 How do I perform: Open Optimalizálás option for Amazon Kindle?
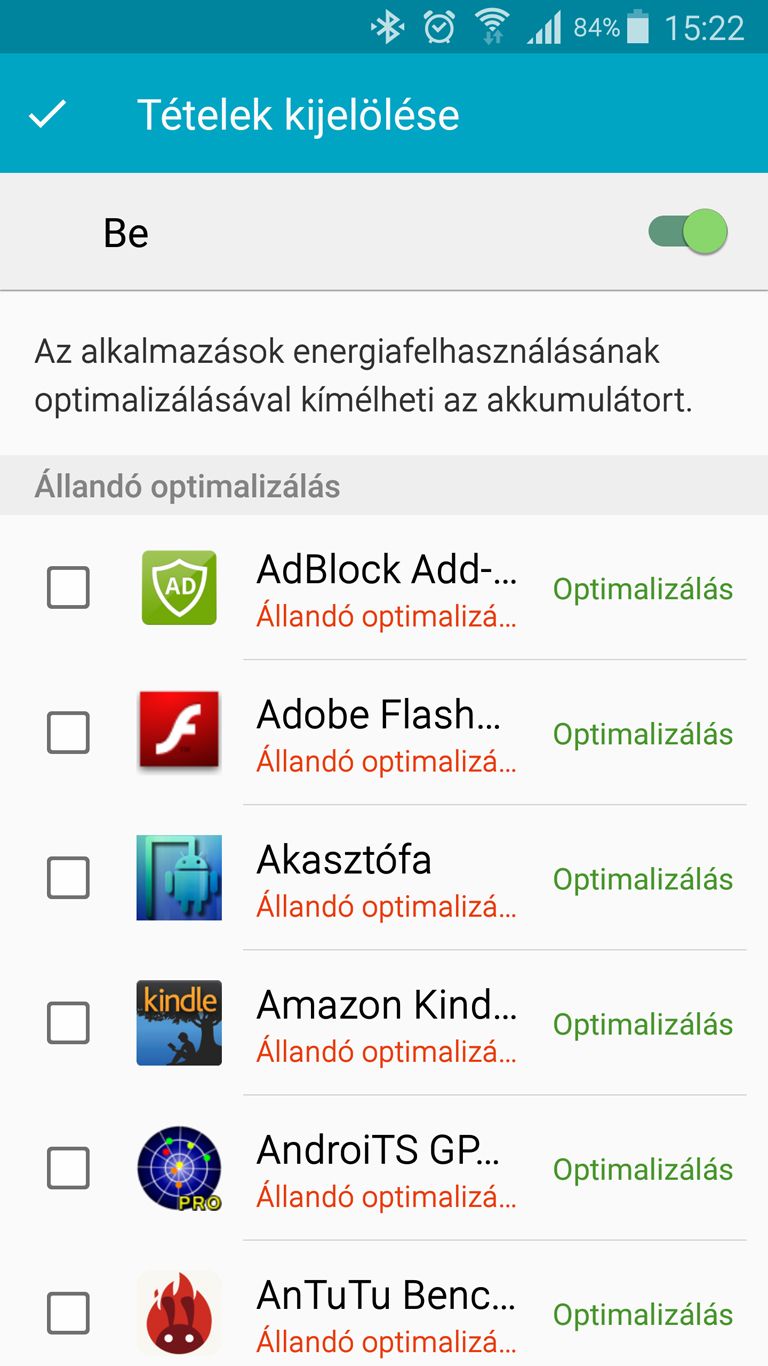(643, 1024)
